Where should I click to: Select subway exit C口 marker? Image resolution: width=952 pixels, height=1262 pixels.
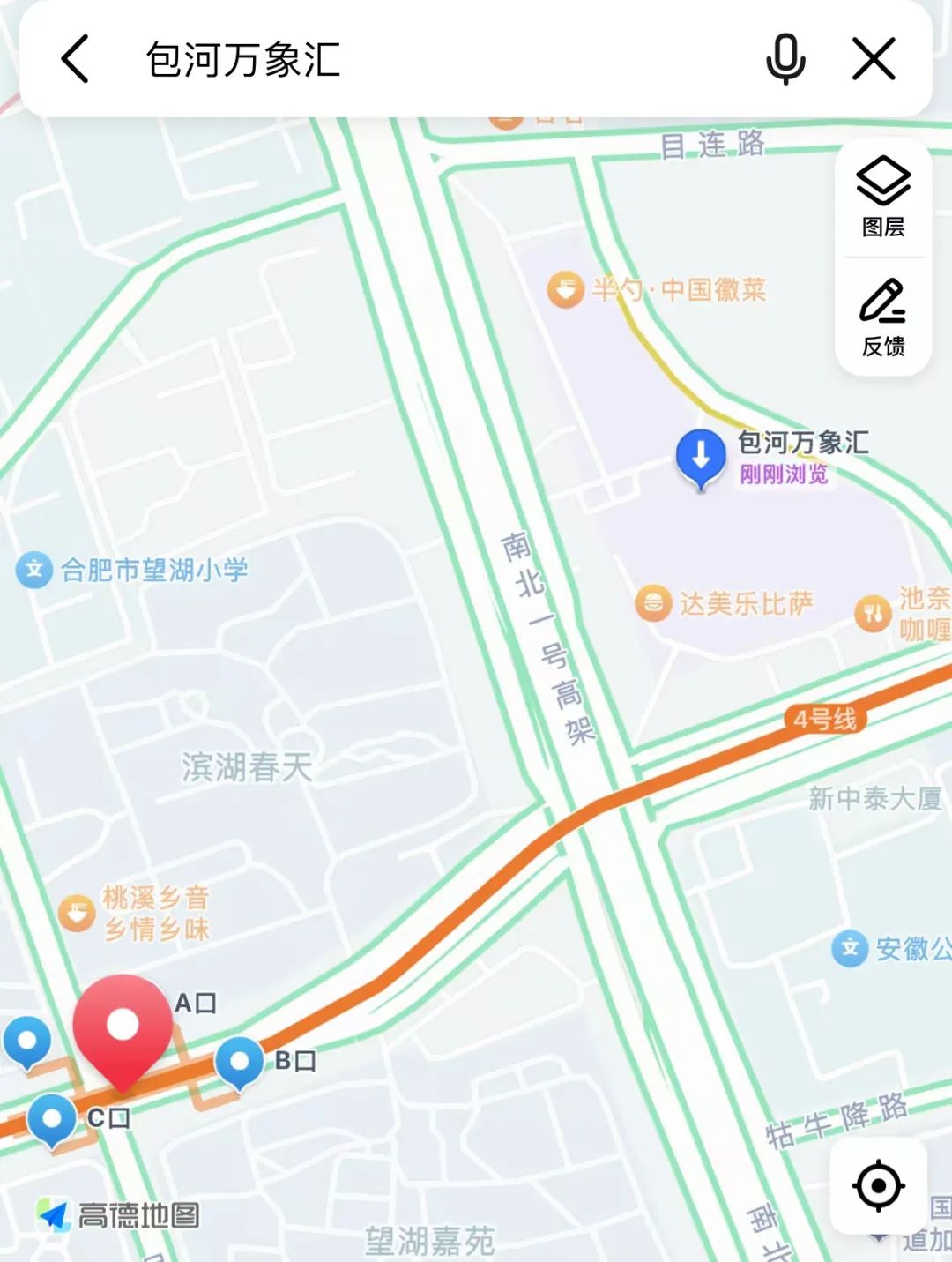[x=52, y=1118]
